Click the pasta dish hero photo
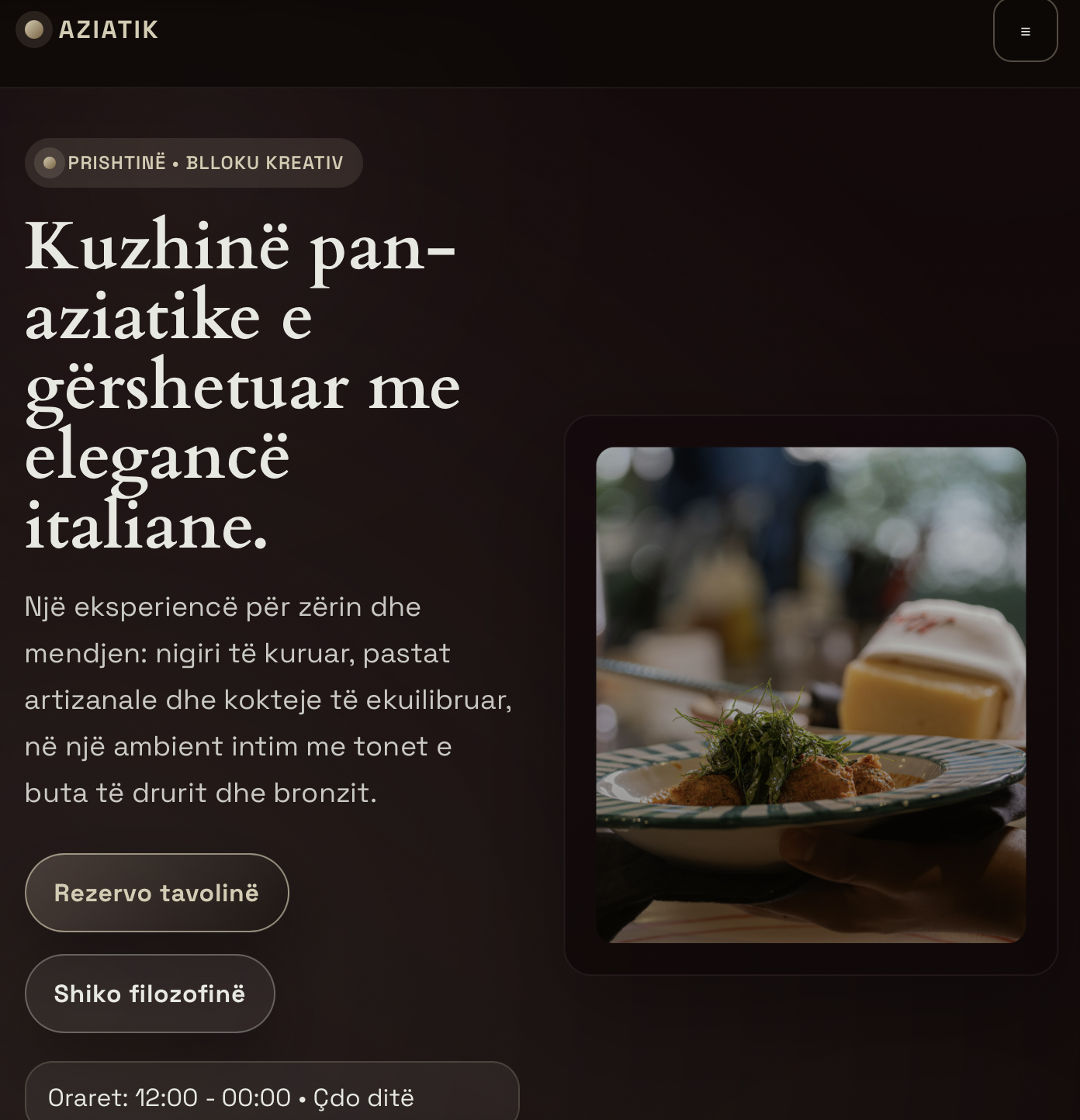Viewport: 1080px width, 1120px height. click(810, 695)
